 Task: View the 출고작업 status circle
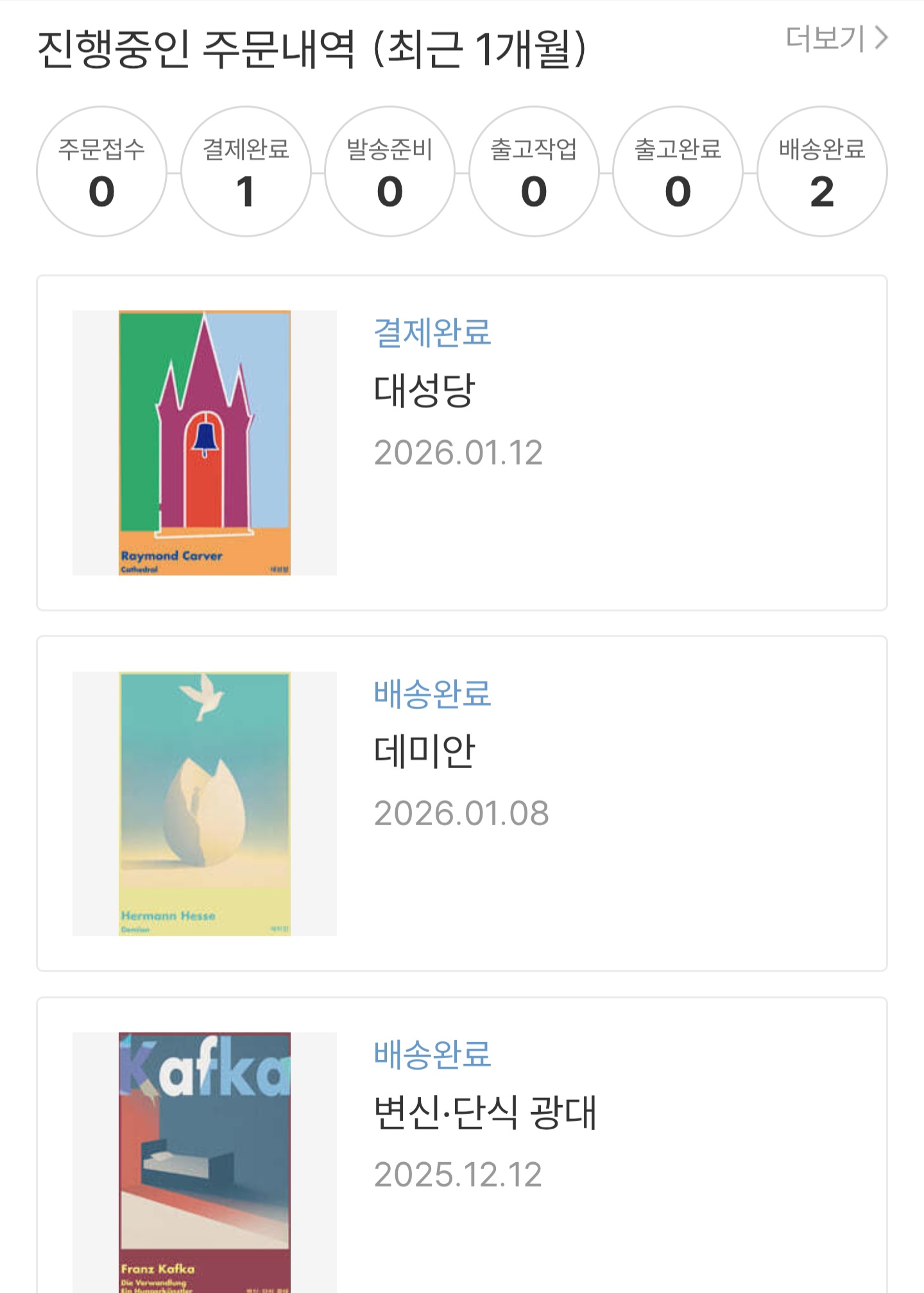tap(534, 172)
